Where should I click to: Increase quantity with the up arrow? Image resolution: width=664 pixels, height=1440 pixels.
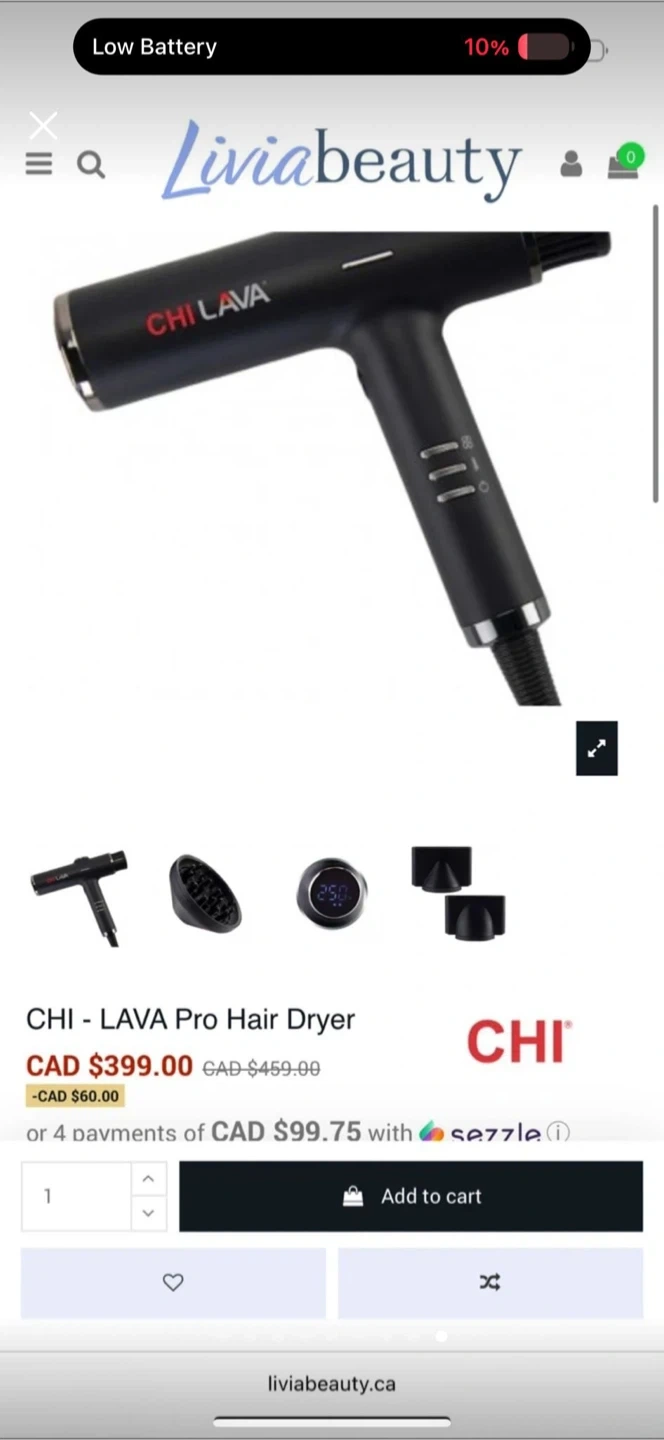point(148,1179)
